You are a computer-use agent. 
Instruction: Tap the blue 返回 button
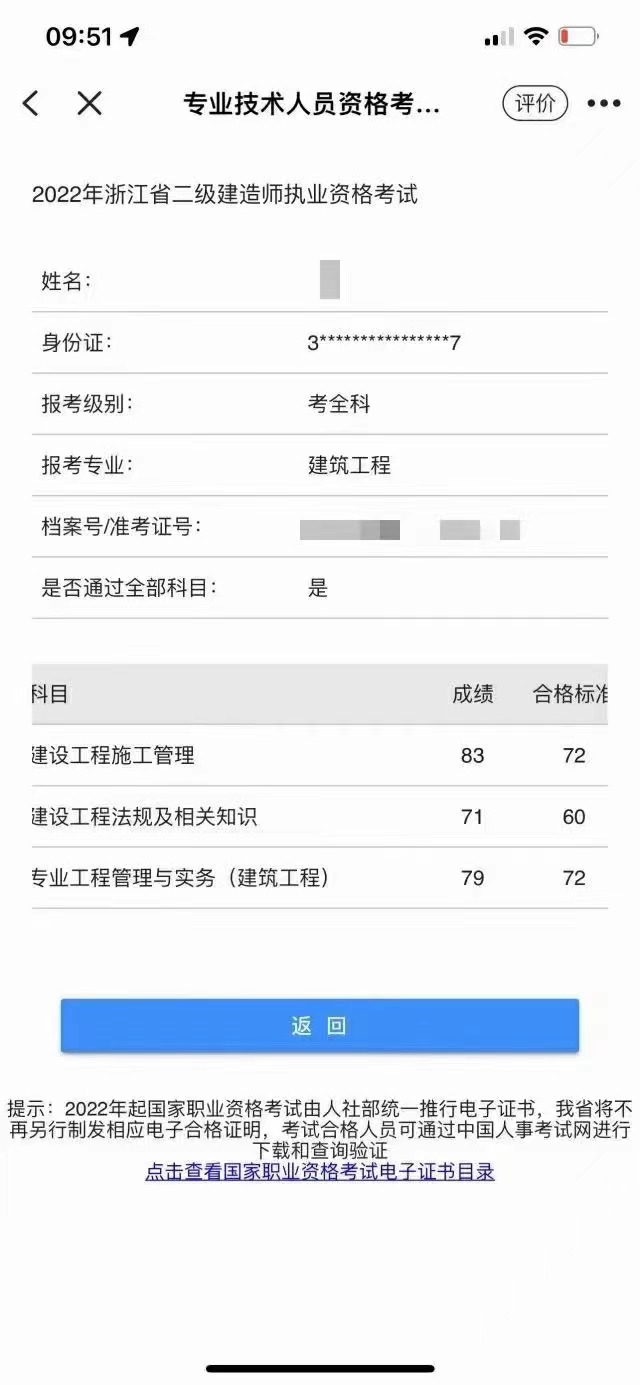[320, 1026]
